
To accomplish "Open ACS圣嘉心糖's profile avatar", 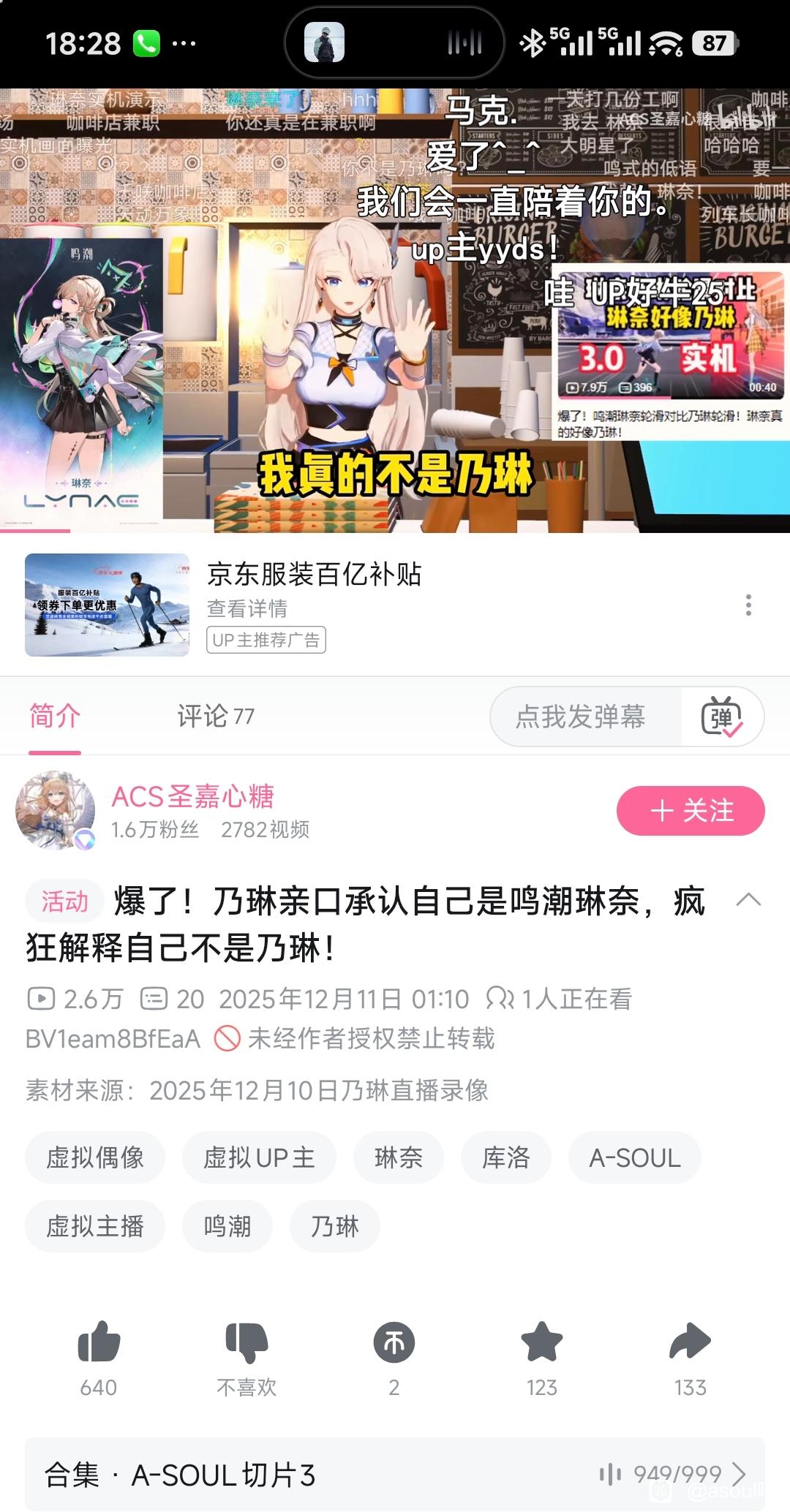I will [56, 811].
